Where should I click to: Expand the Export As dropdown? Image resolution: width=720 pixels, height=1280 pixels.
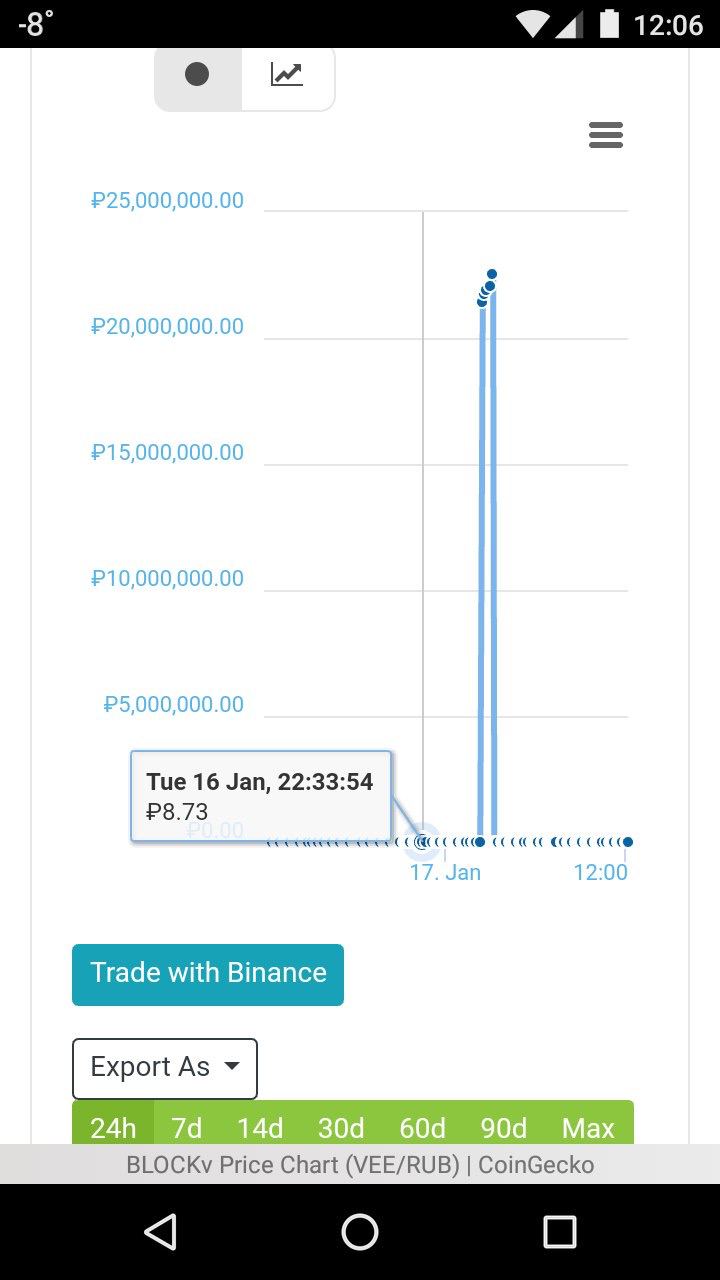[165, 1068]
